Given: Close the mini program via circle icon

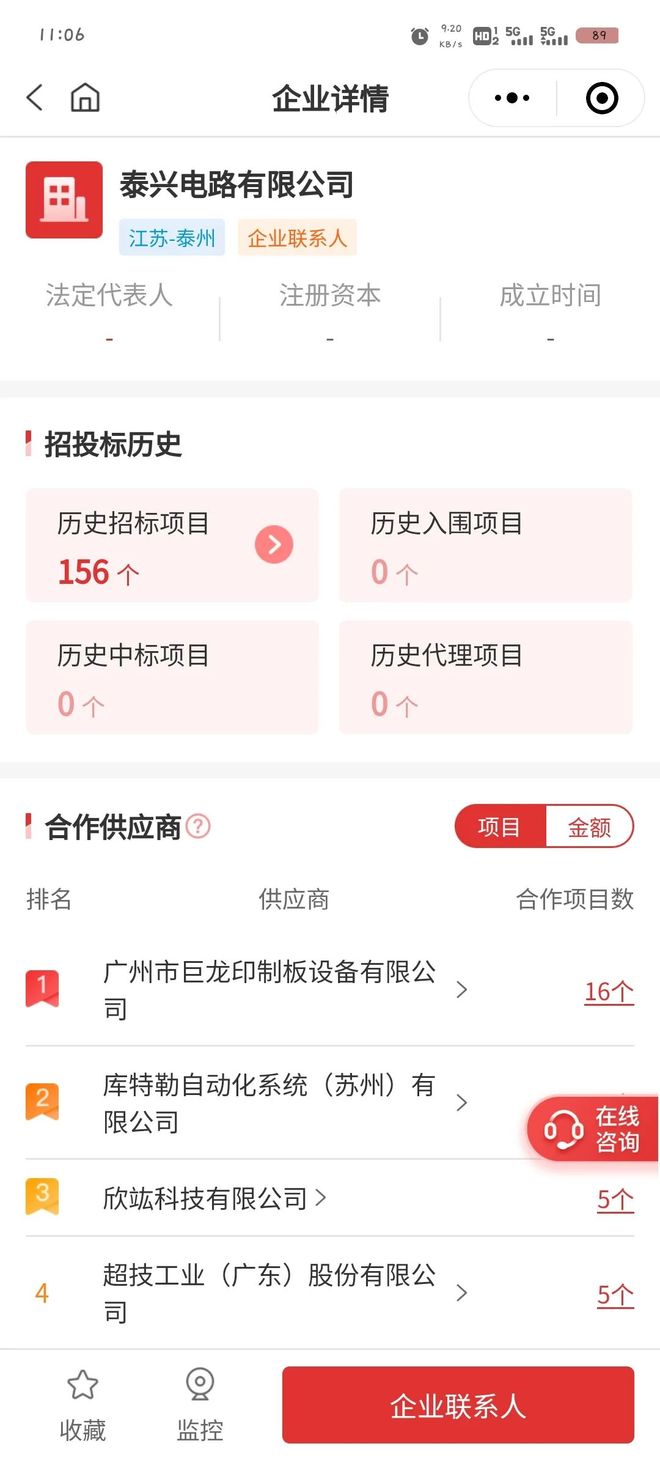Looking at the screenshot, I should click(x=601, y=98).
